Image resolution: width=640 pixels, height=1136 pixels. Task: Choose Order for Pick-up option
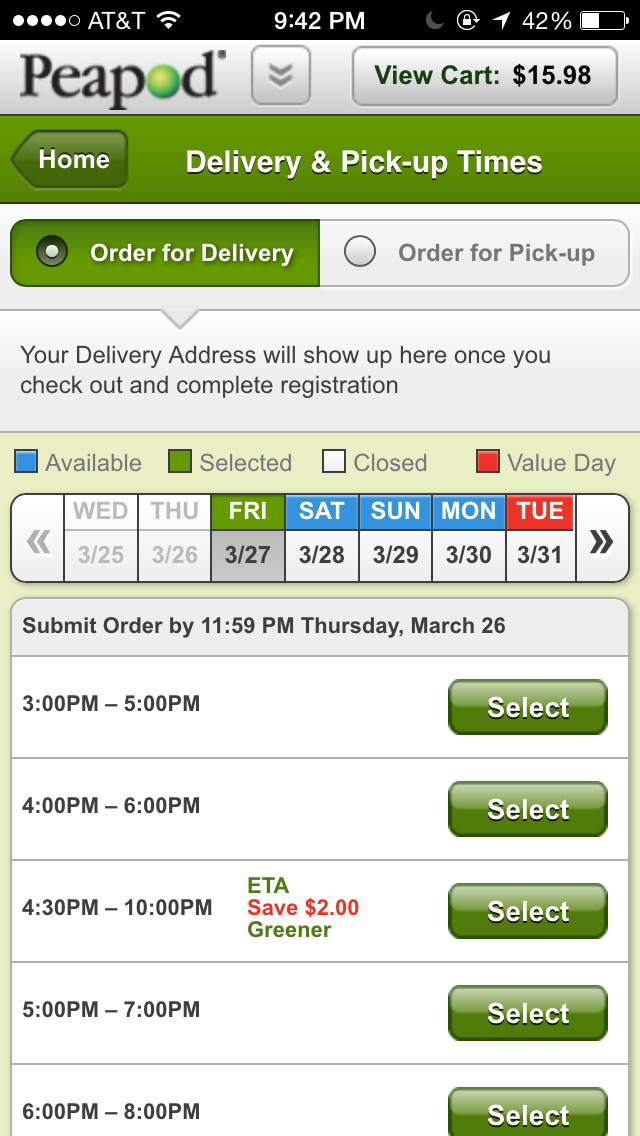(x=474, y=253)
